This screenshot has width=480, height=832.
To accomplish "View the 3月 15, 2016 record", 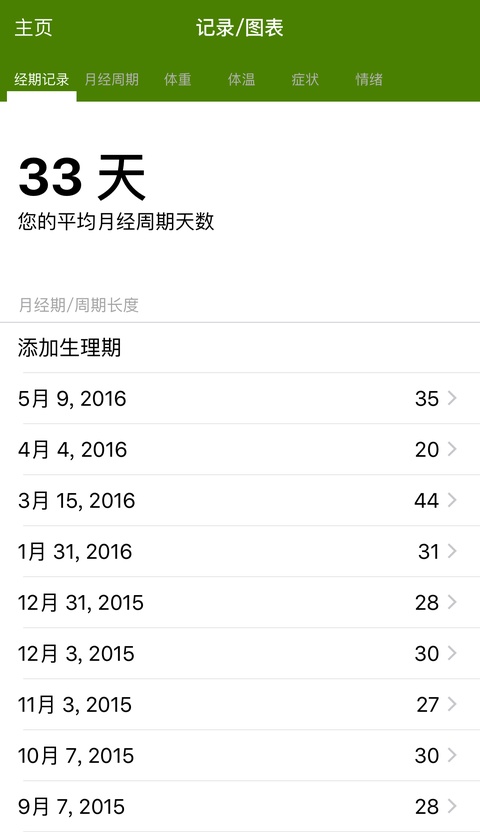I will pos(240,500).
